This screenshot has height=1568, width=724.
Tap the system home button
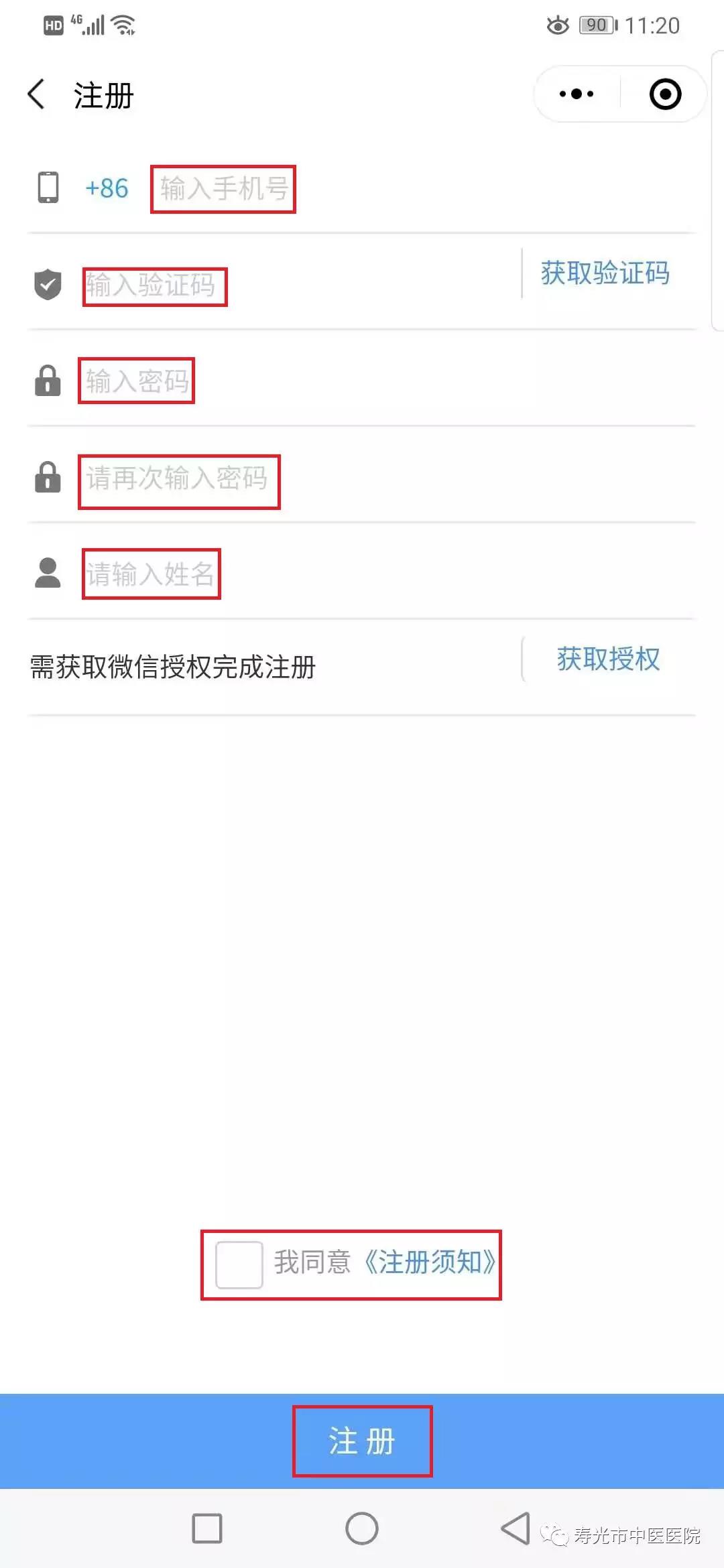point(362,1528)
